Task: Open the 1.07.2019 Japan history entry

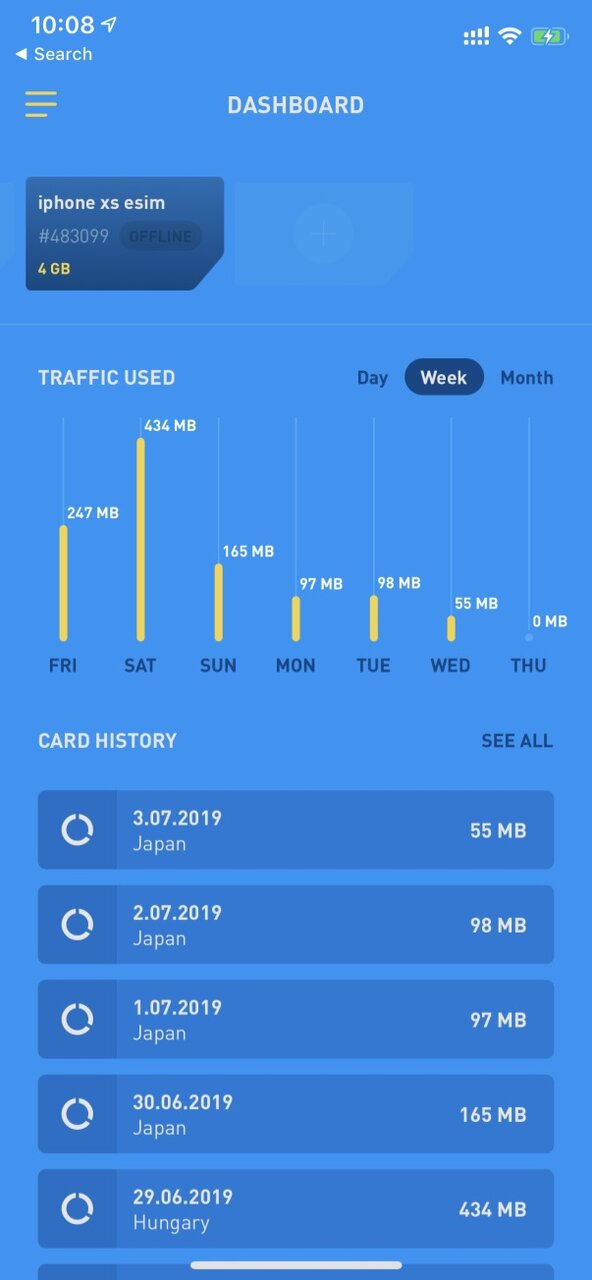Action: pyautogui.click(x=296, y=1019)
